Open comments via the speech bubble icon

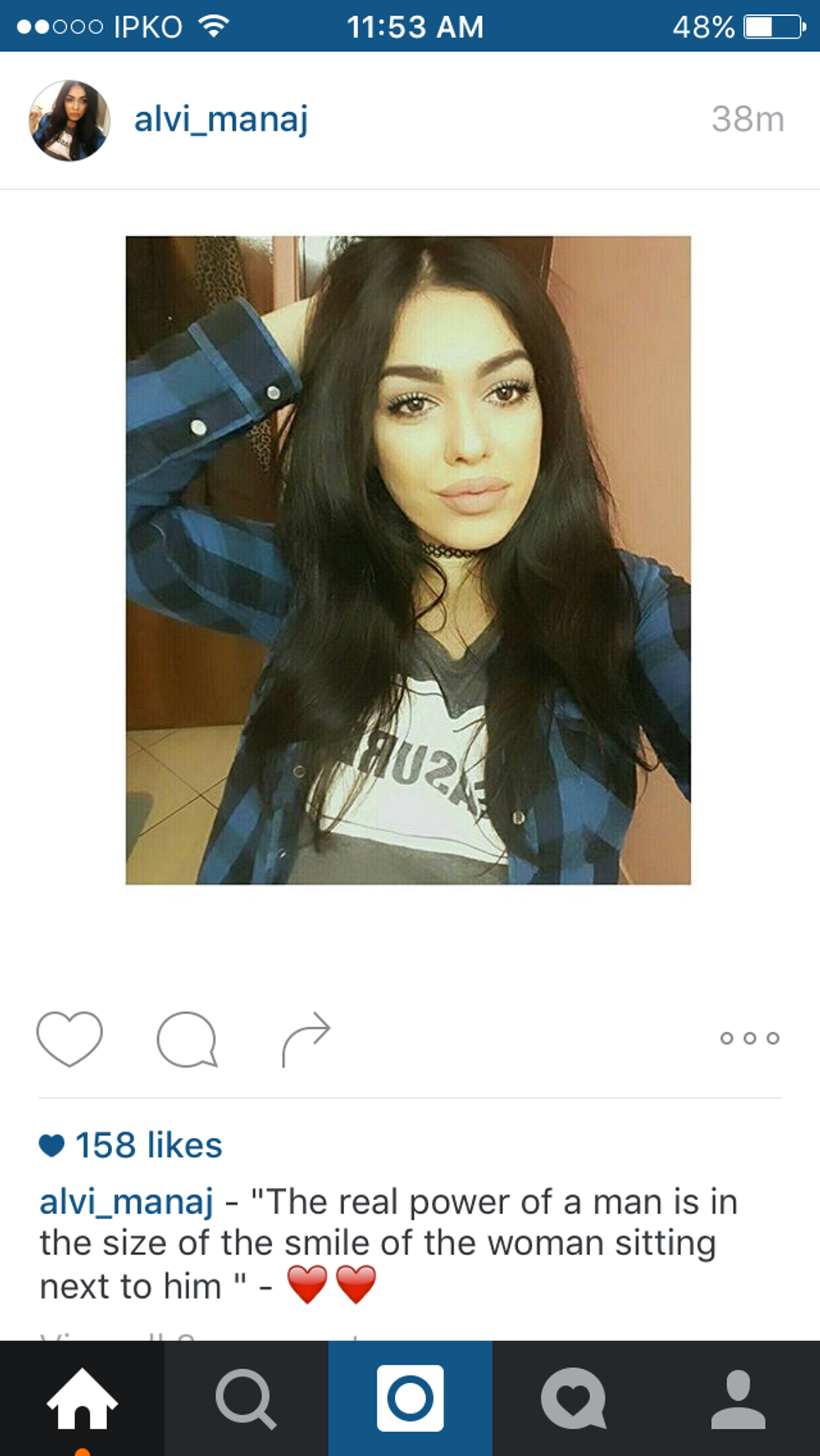coord(187,1038)
